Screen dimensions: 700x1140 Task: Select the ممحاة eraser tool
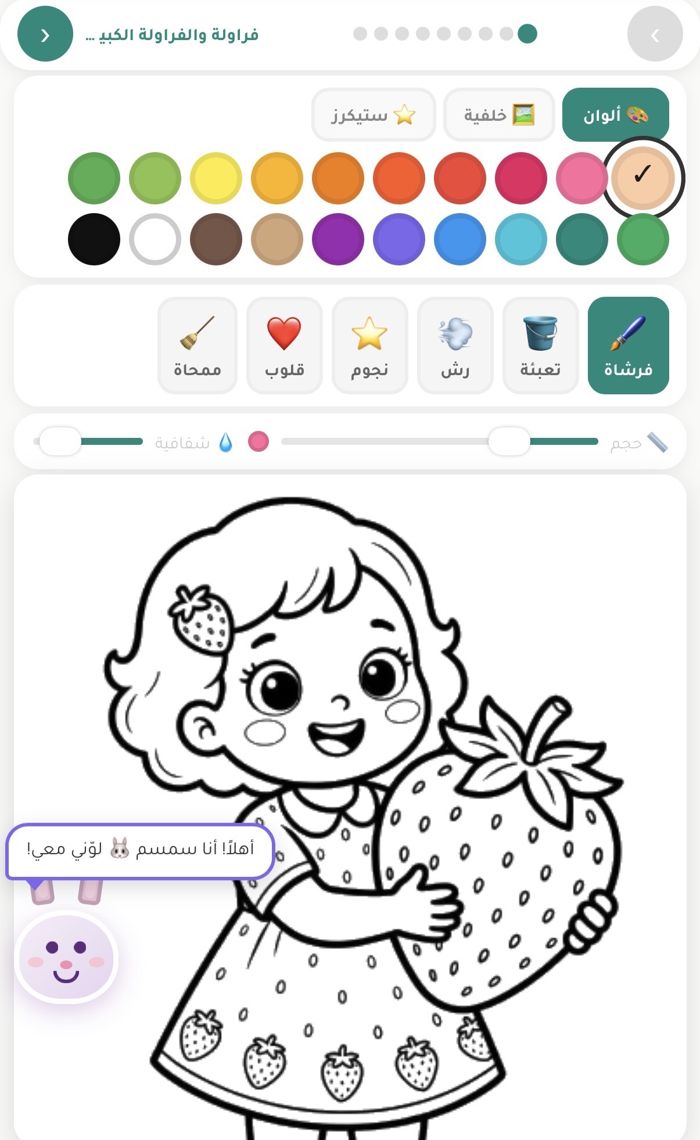(x=197, y=345)
